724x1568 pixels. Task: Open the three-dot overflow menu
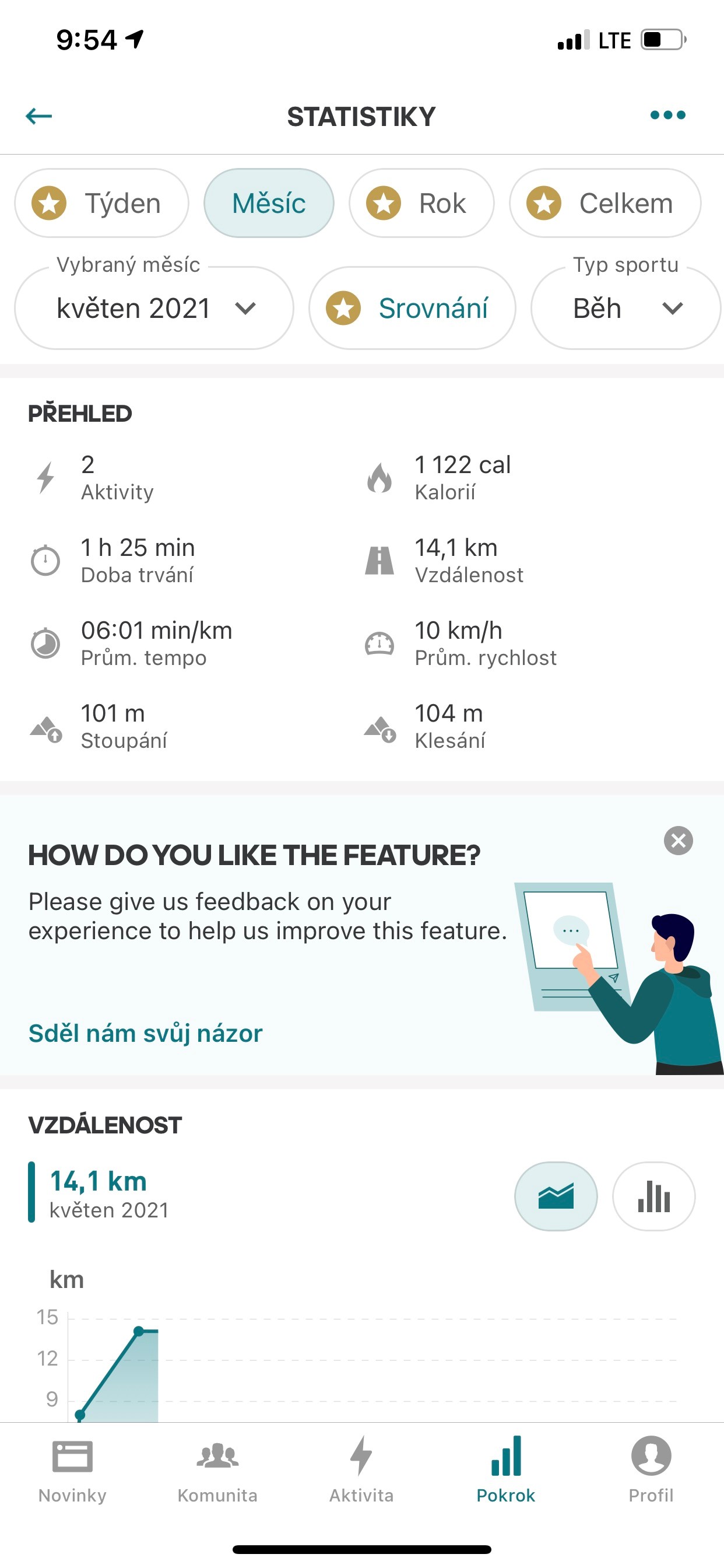click(667, 115)
